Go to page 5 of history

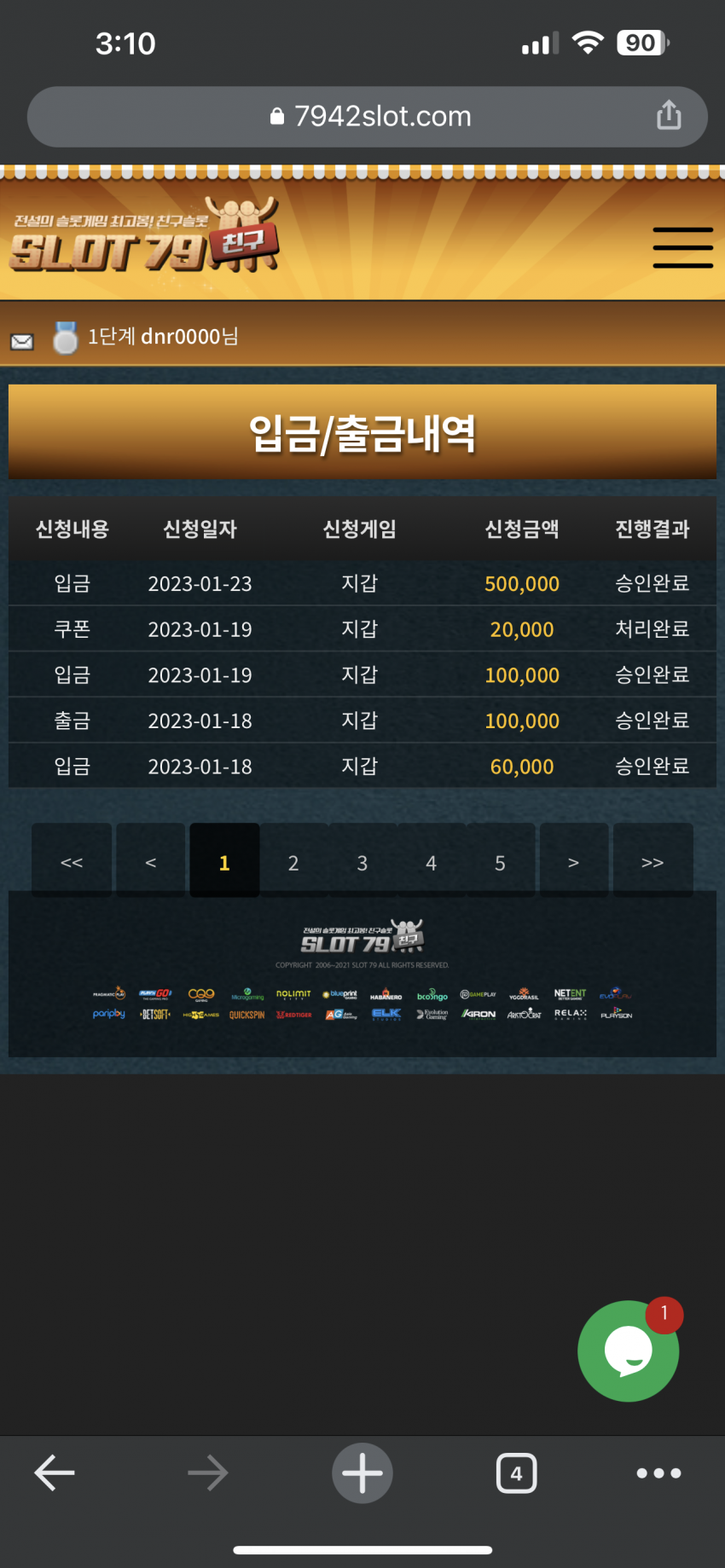(501, 863)
